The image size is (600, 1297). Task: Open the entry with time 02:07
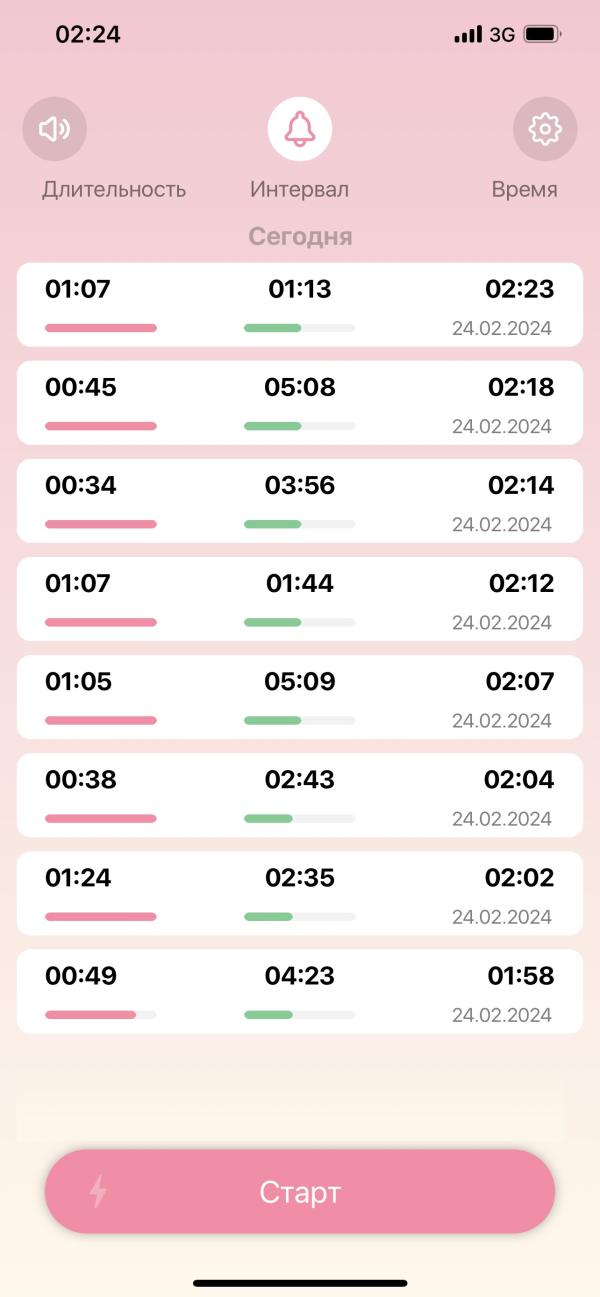tap(300, 696)
